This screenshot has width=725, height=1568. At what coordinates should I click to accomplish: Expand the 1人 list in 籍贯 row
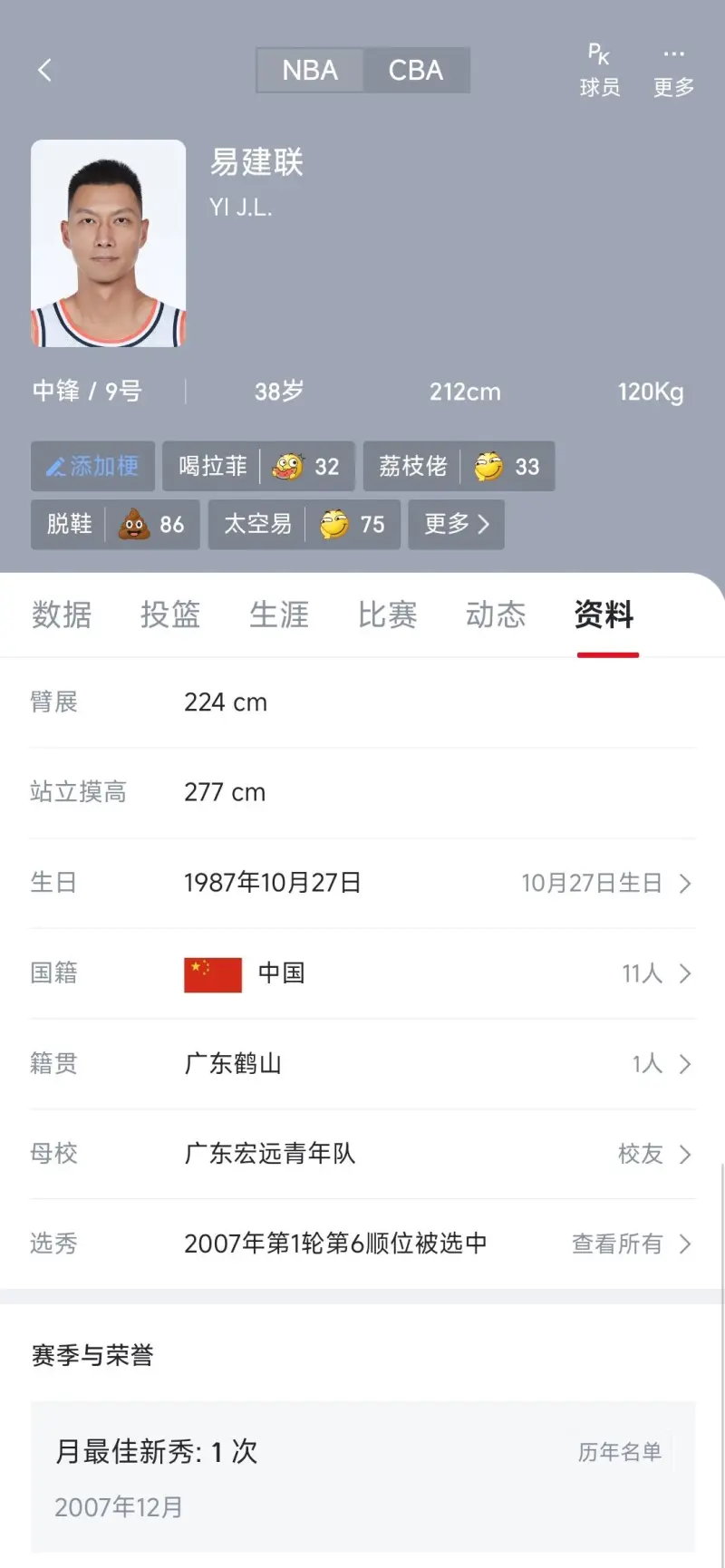[x=658, y=1063]
